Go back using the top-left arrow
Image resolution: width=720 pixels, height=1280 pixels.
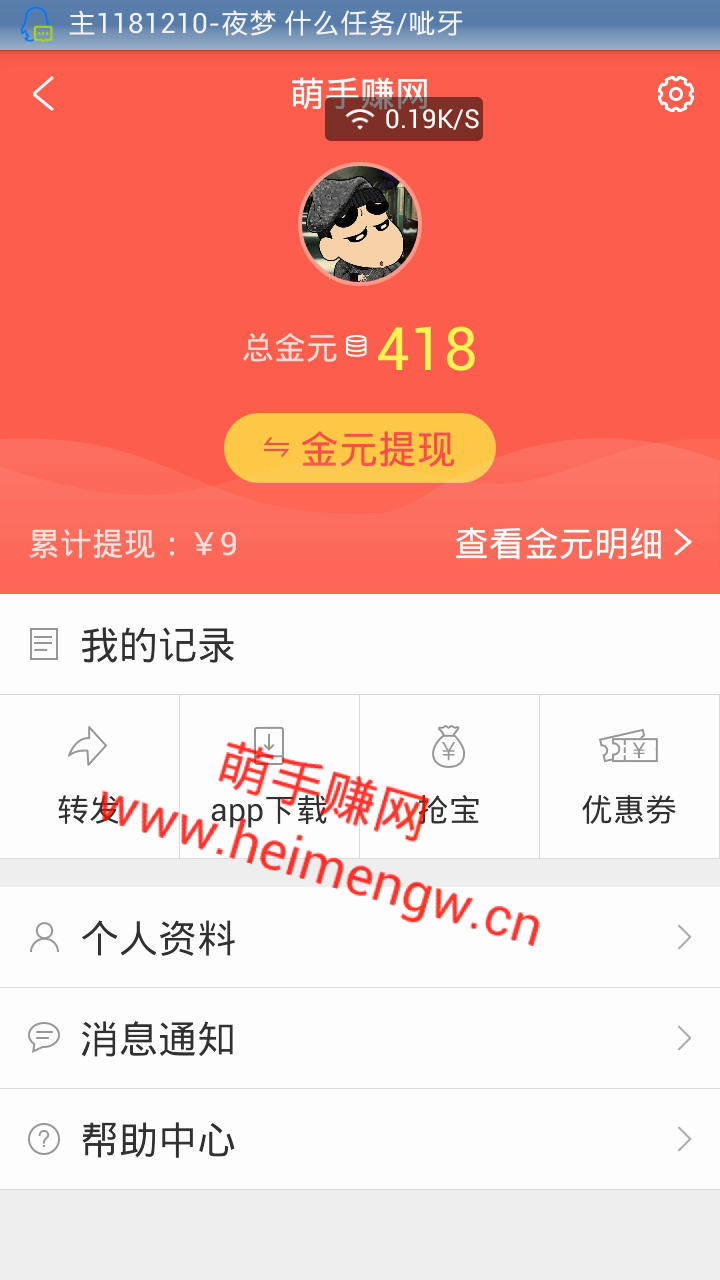tap(43, 95)
